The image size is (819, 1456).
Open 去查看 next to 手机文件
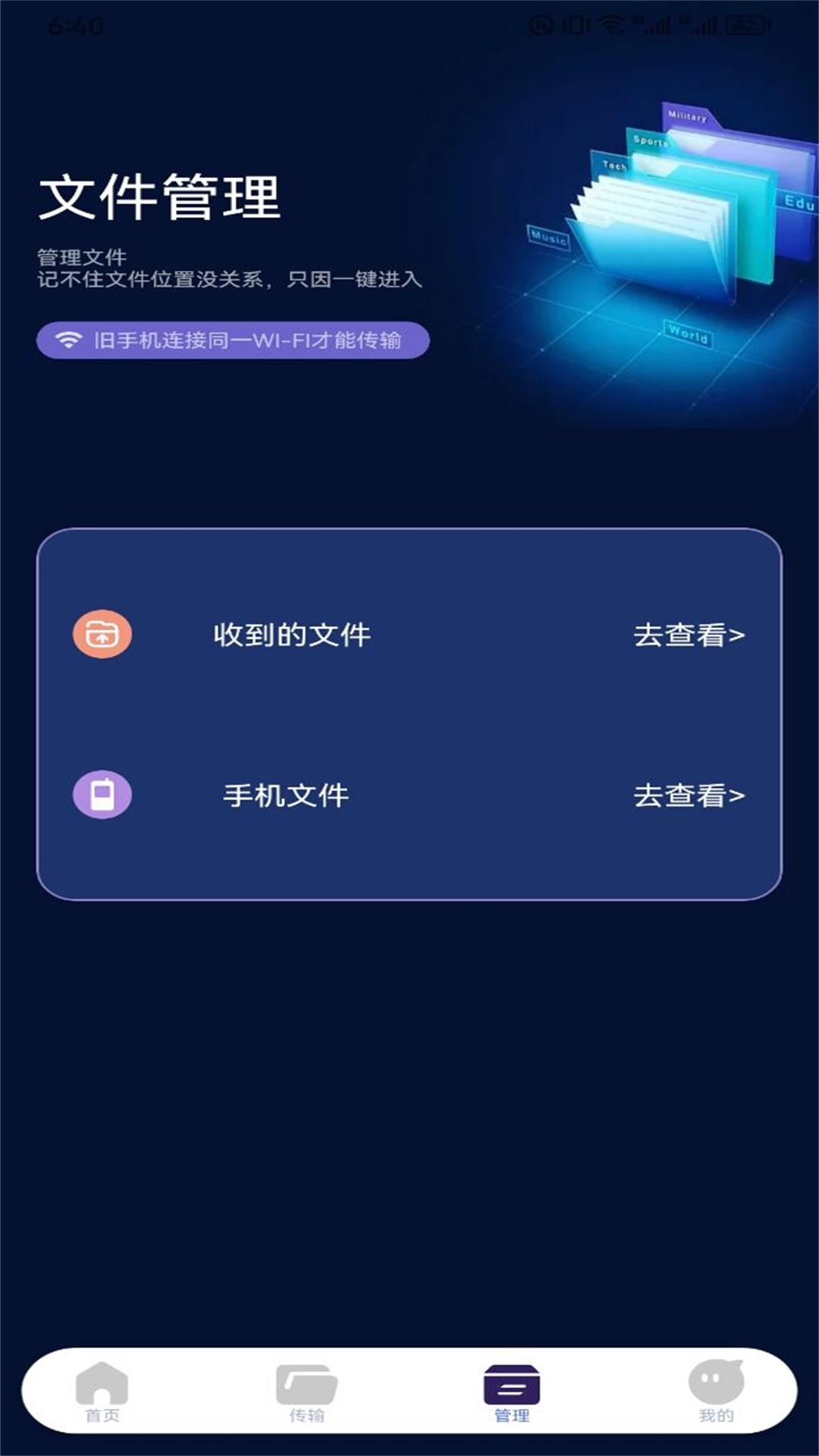(x=689, y=795)
